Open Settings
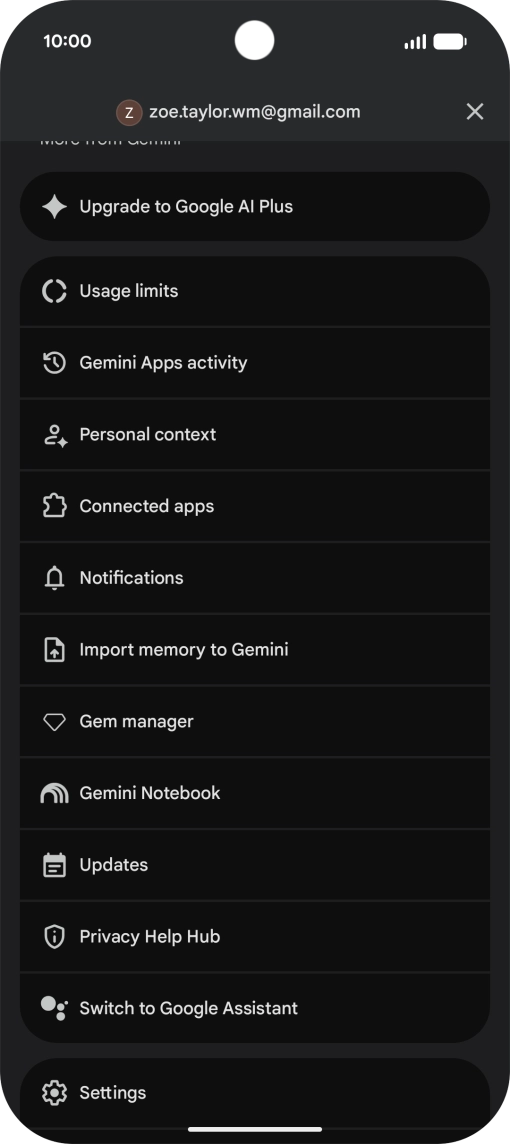This screenshot has height=1144, width=510. (x=255, y=1092)
